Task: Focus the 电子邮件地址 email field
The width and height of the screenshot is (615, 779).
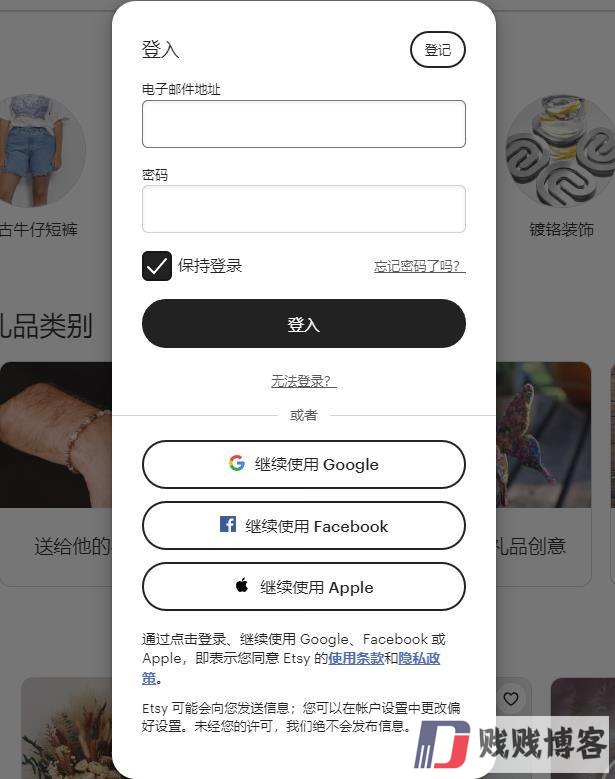Action: click(x=303, y=124)
